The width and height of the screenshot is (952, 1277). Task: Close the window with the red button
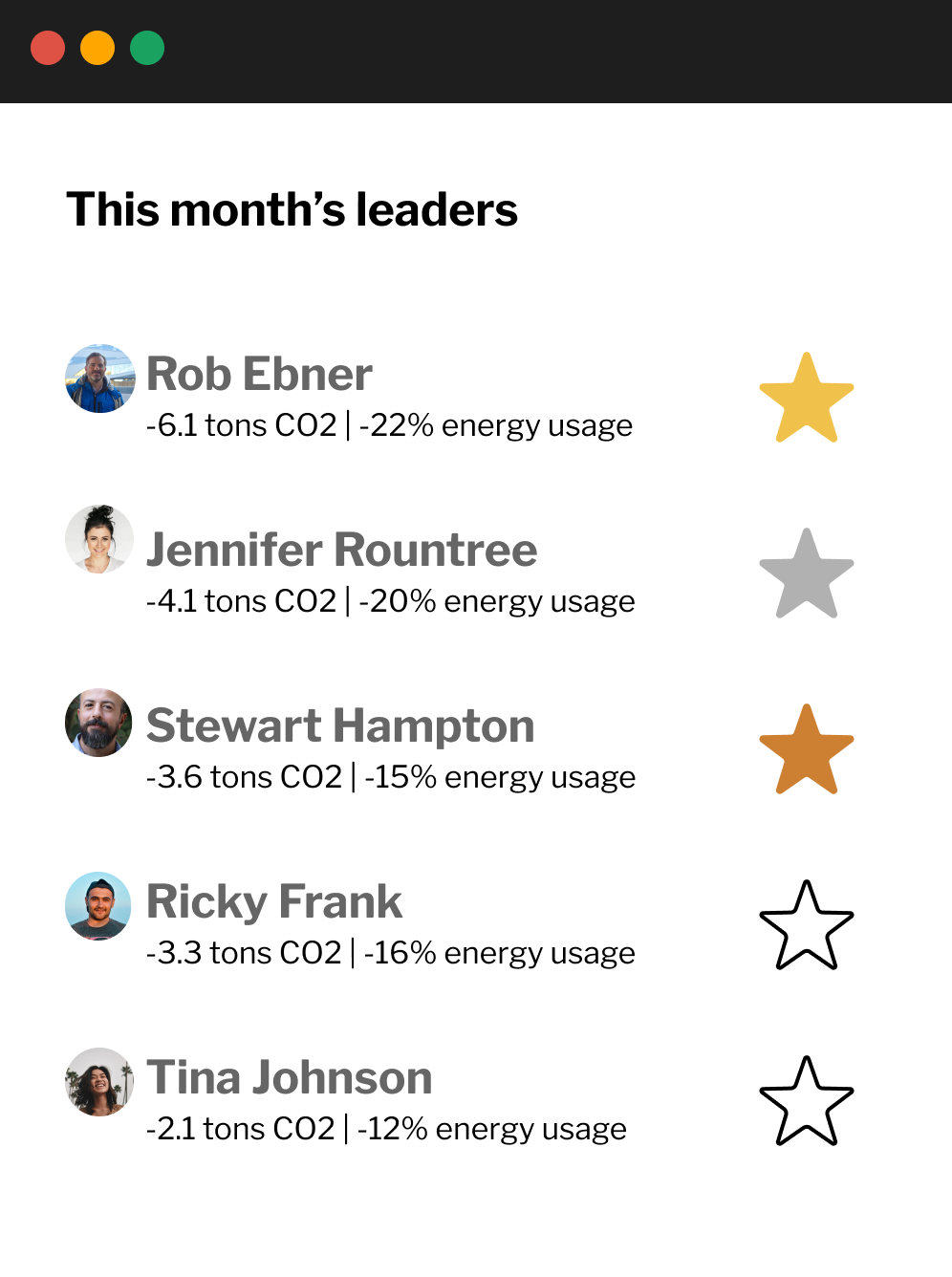coord(48,48)
